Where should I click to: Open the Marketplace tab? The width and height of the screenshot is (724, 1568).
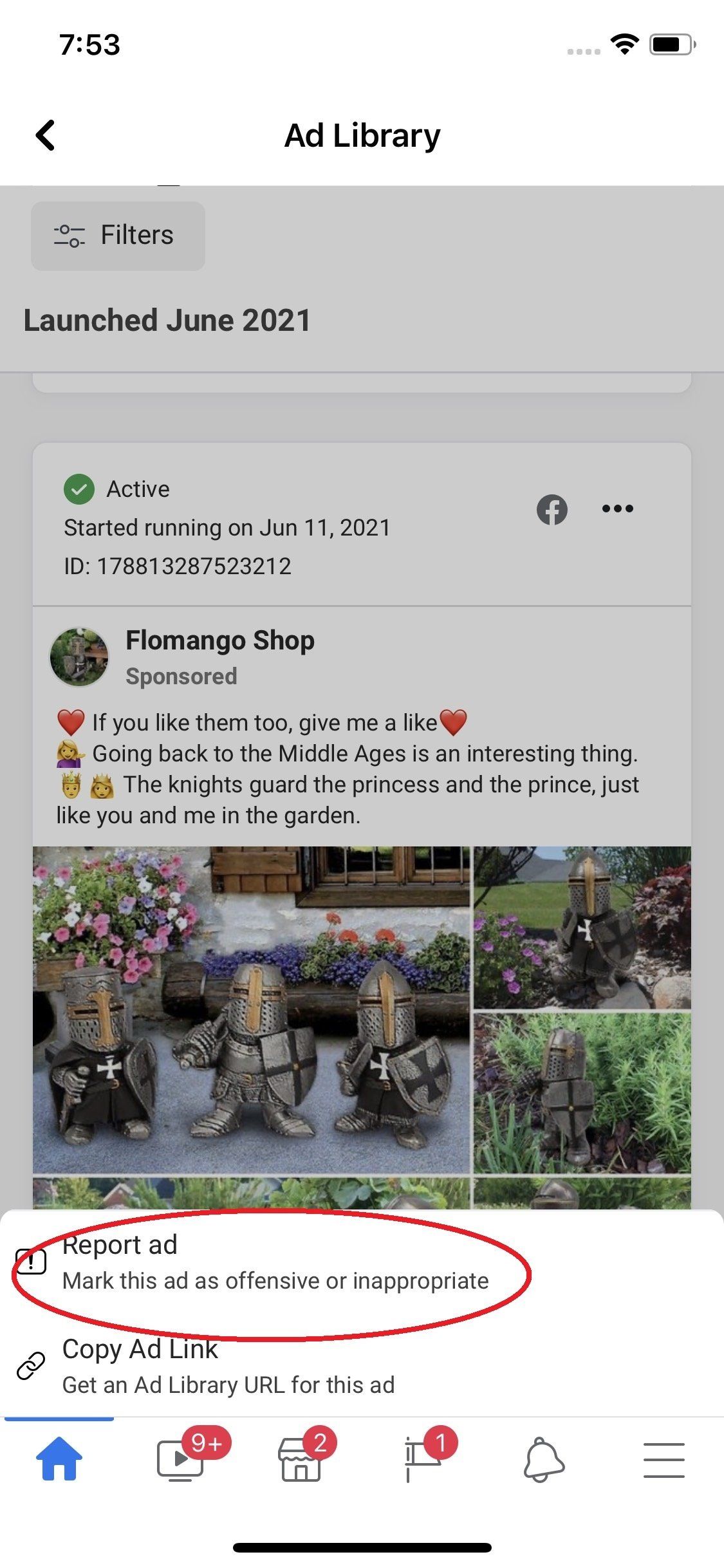coord(300,1460)
